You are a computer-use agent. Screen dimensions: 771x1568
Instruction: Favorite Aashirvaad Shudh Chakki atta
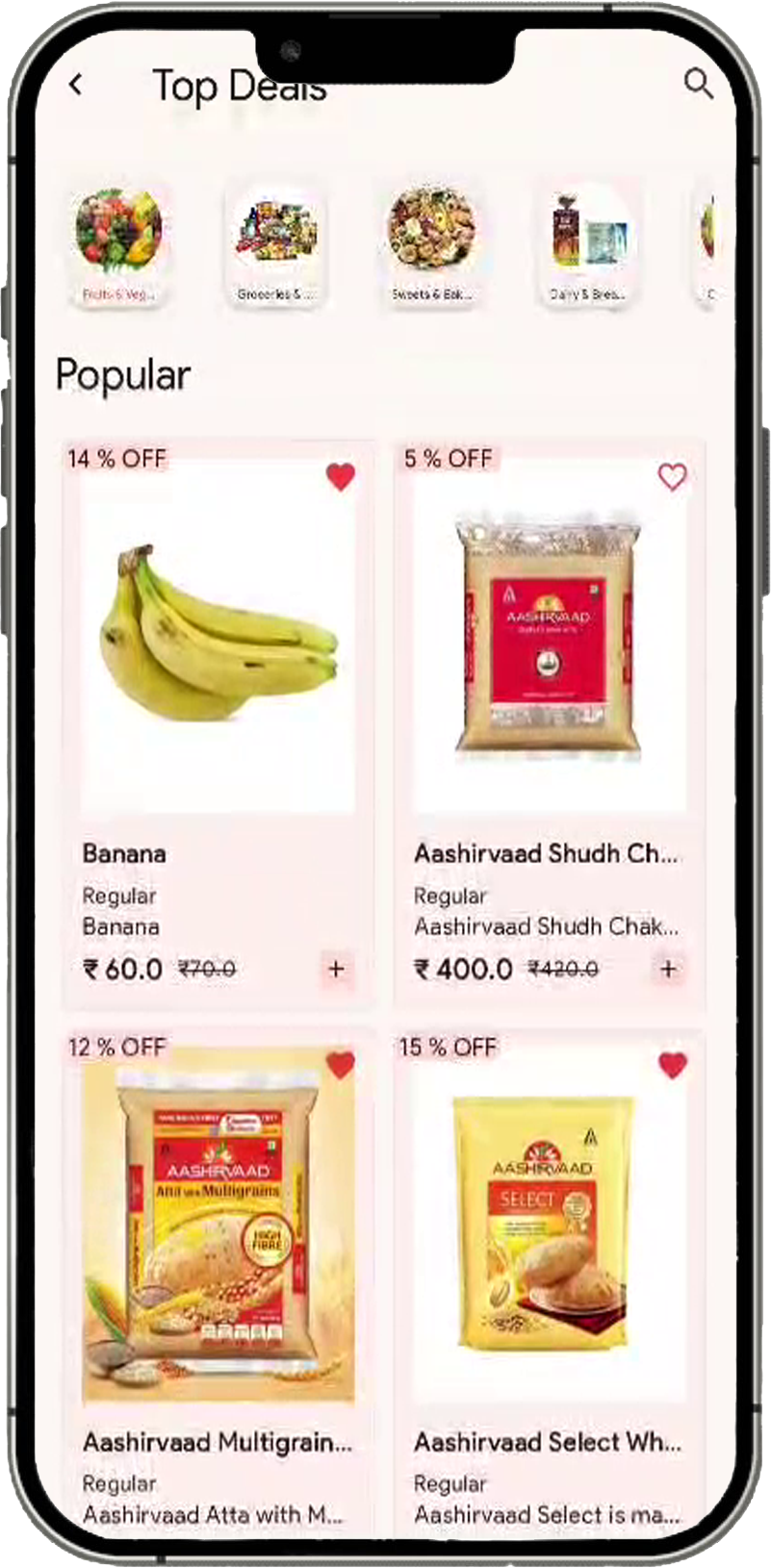pos(672,476)
